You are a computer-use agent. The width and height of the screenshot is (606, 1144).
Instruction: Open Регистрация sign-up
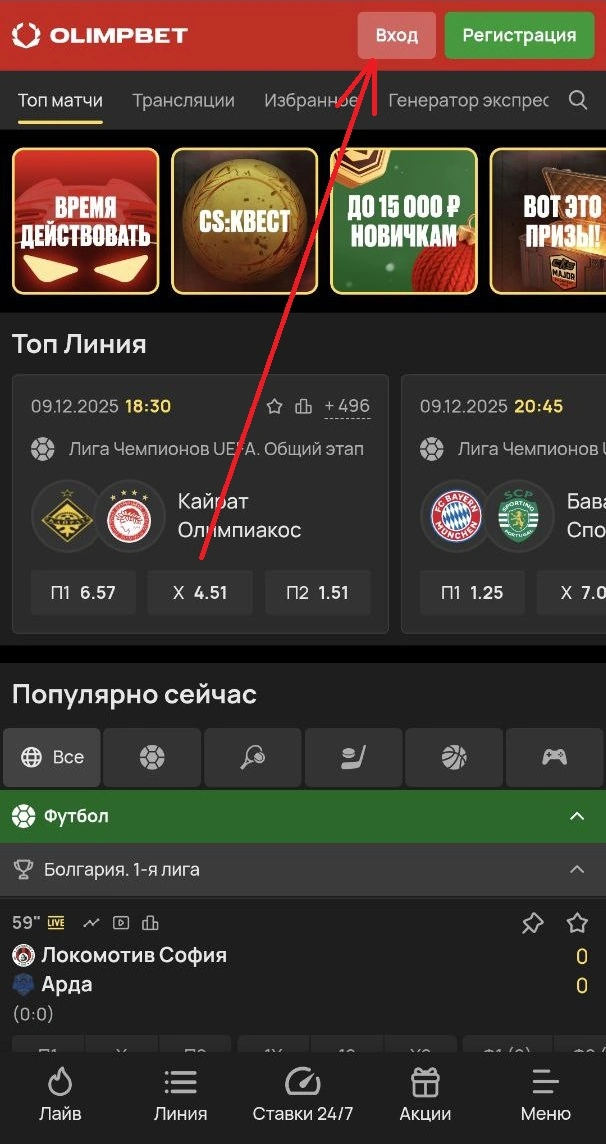pos(519,35)
